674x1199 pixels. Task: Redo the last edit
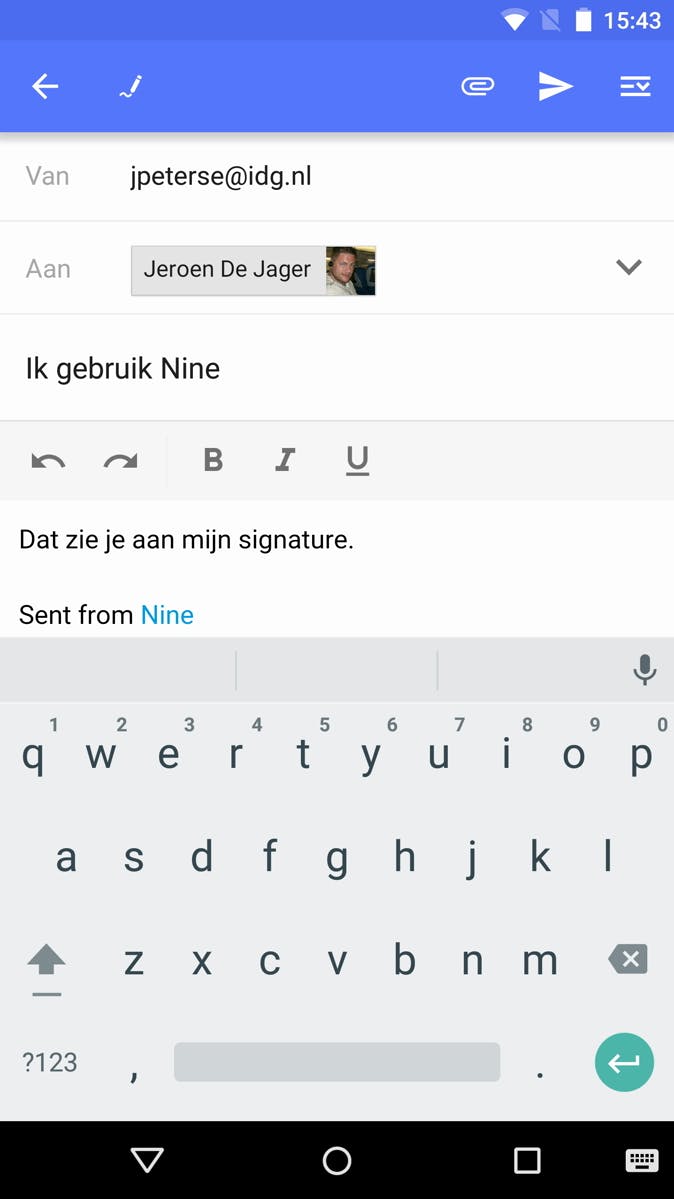(x=121, y=460)
